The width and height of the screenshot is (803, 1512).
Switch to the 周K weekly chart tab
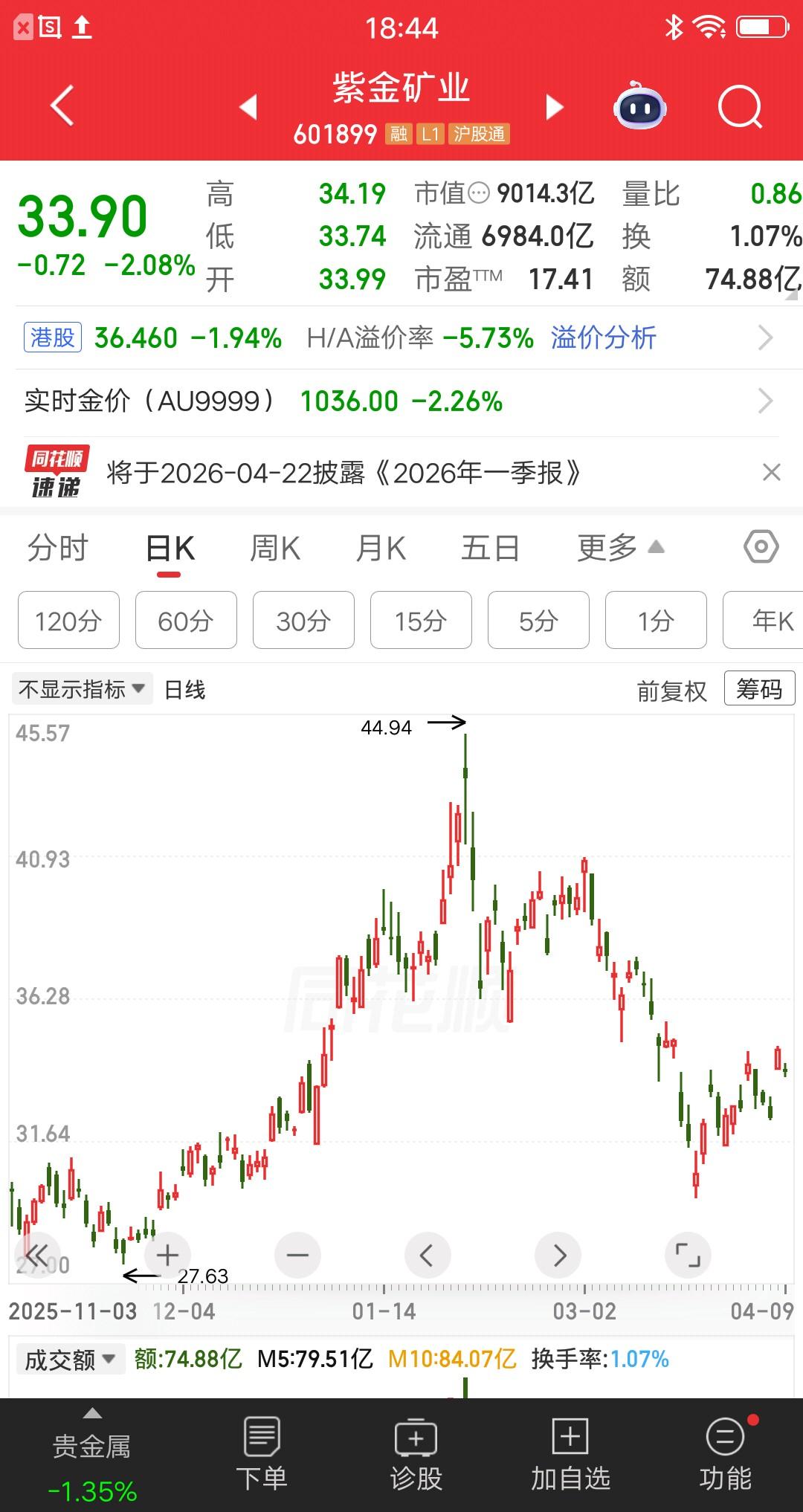point(275,547)
